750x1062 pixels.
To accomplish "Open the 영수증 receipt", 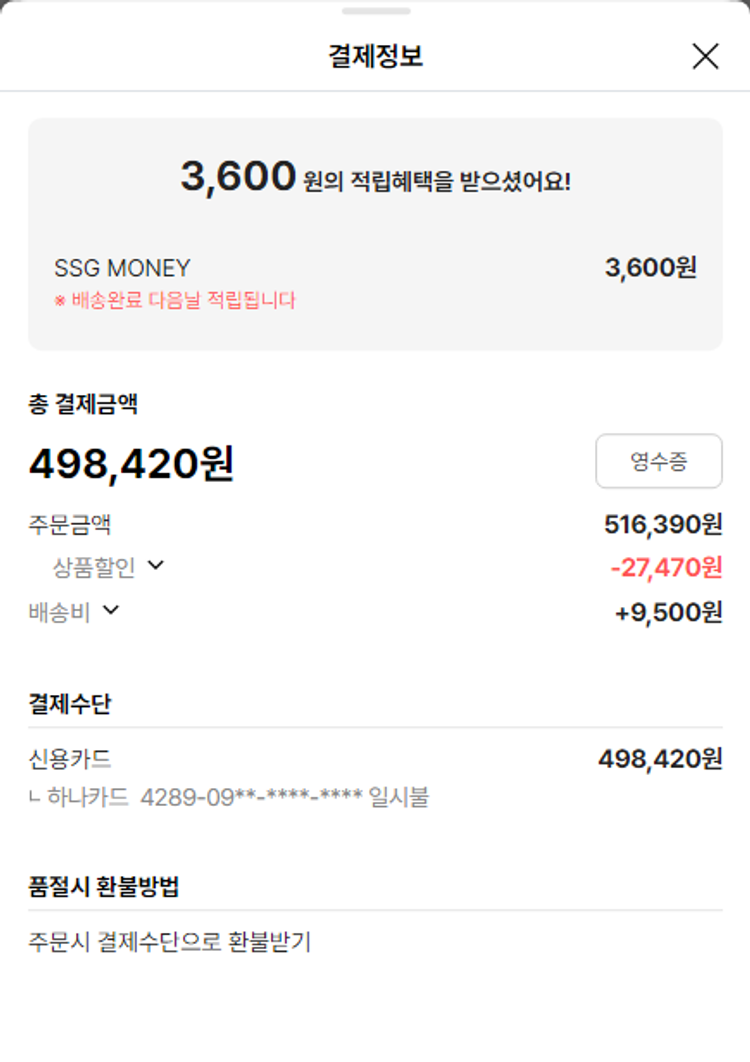I will click(658, 461).
